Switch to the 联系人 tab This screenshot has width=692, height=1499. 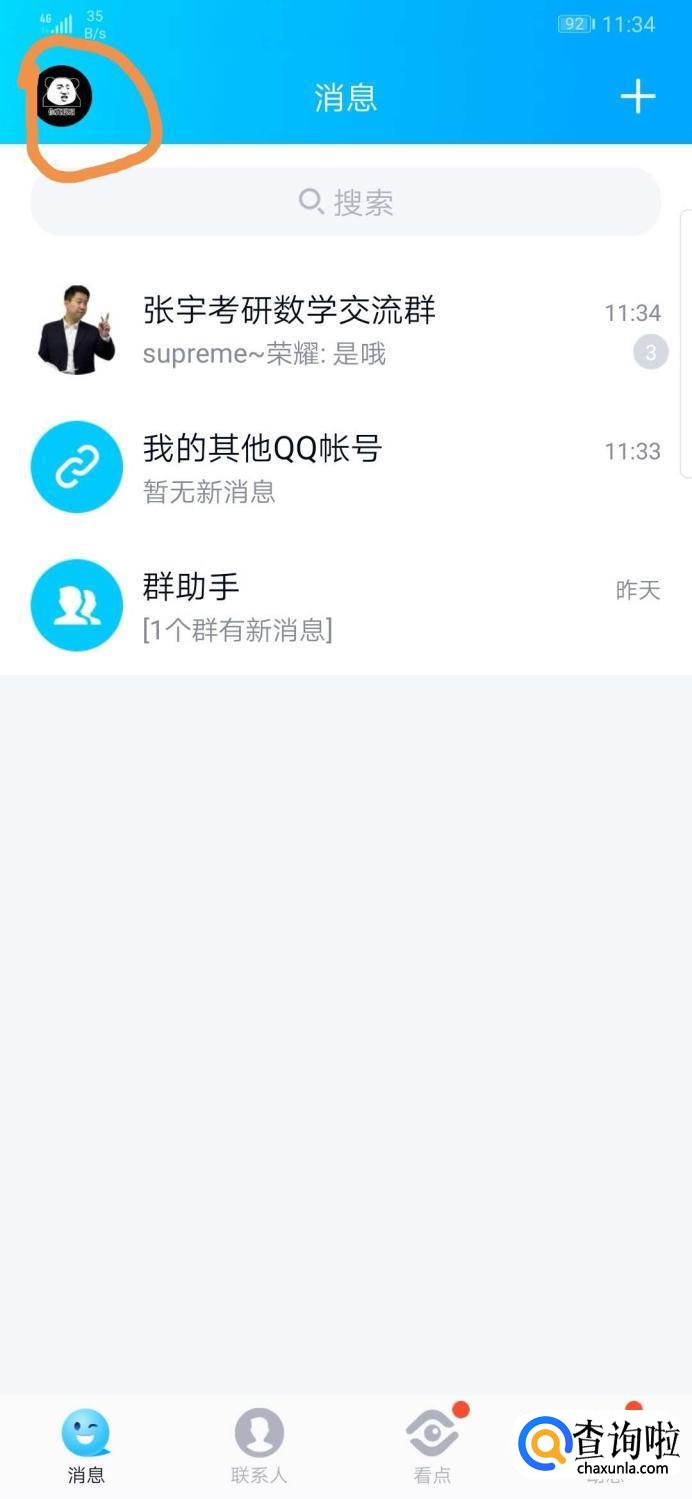(259, 1446)
